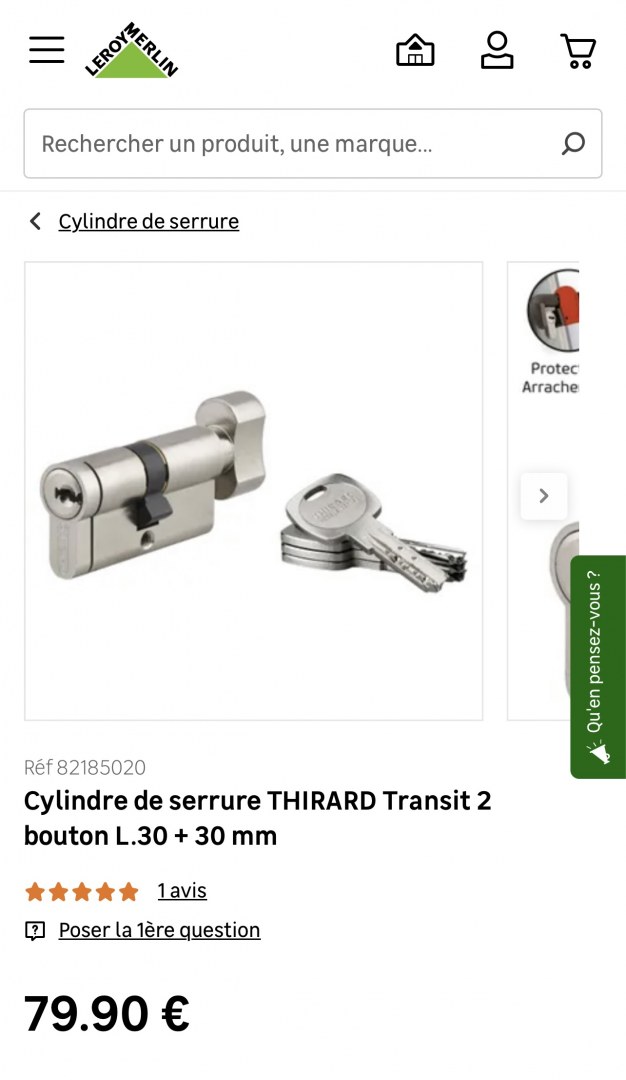Open the store locator icon
The image size is (626, 1080).
(415, 50)
